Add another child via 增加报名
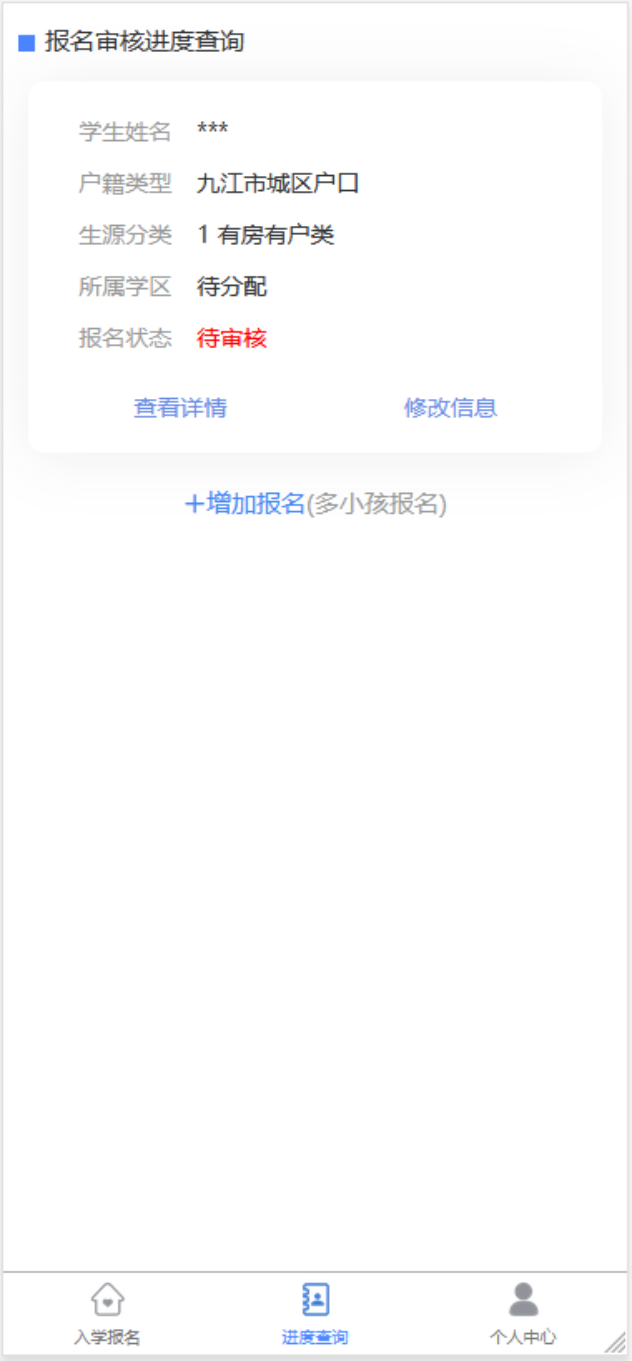This screenshot has width=632, height=1361. (315, 504)
